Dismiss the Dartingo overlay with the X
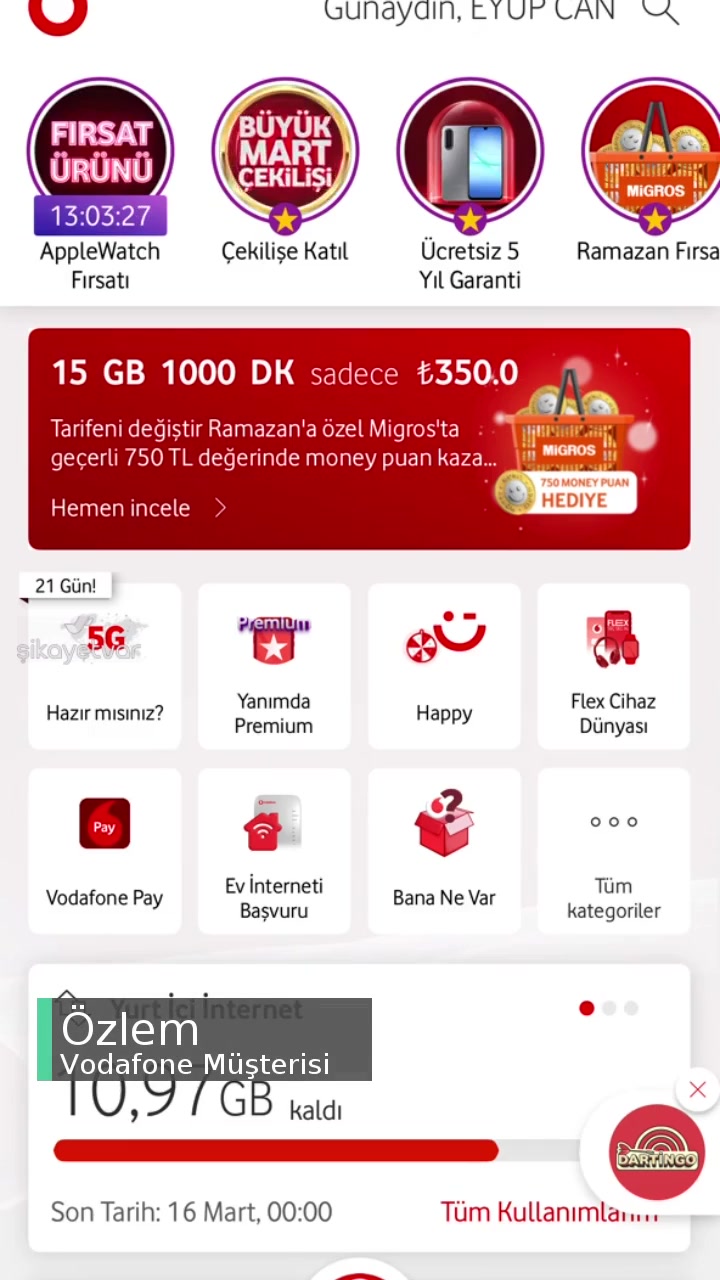Viewport: 720px width, 1280px height. [x=697, y=1089]
